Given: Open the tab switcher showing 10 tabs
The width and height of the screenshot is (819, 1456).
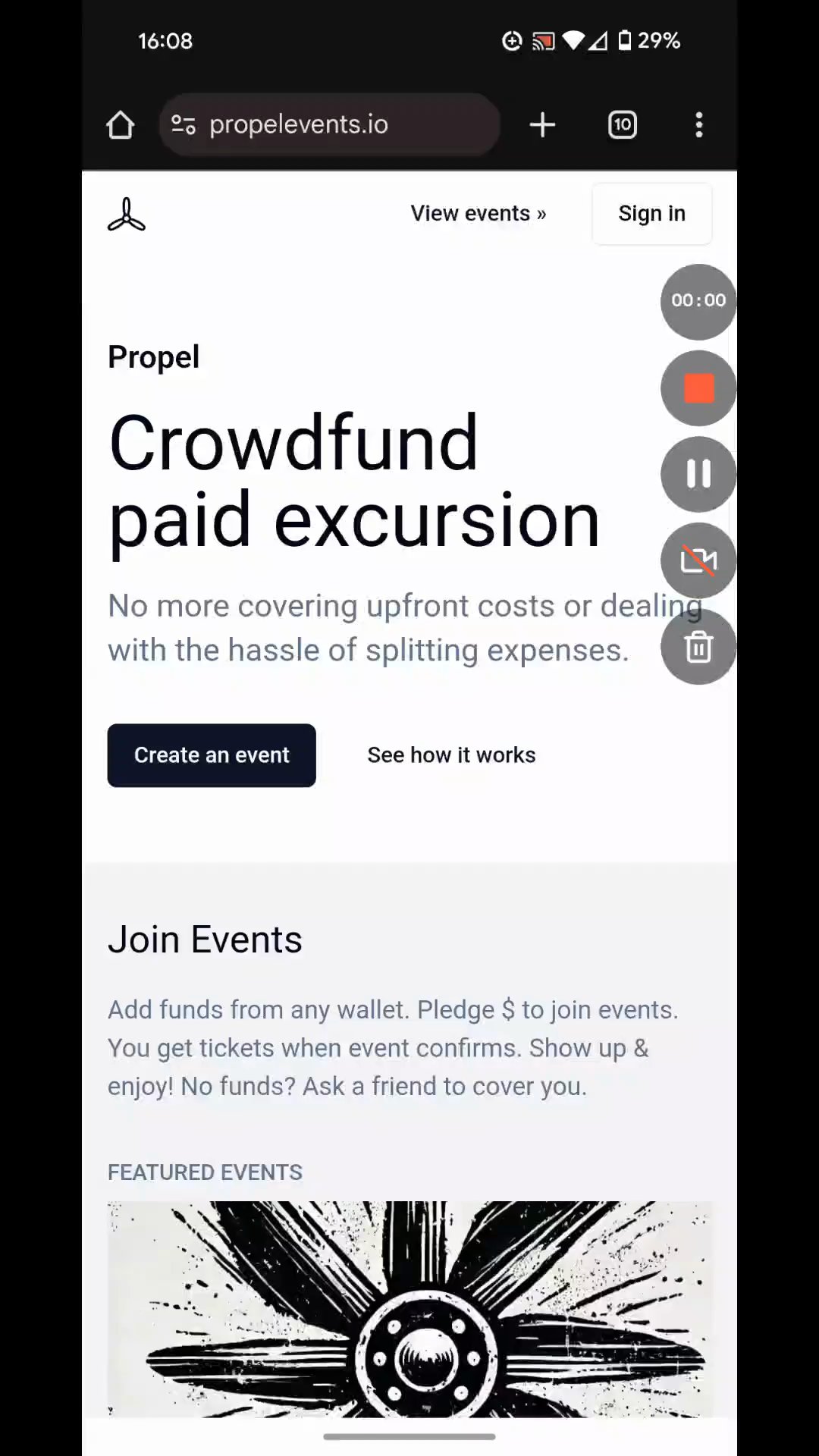Looking at the screenshot, I should [x=622, y=125].
